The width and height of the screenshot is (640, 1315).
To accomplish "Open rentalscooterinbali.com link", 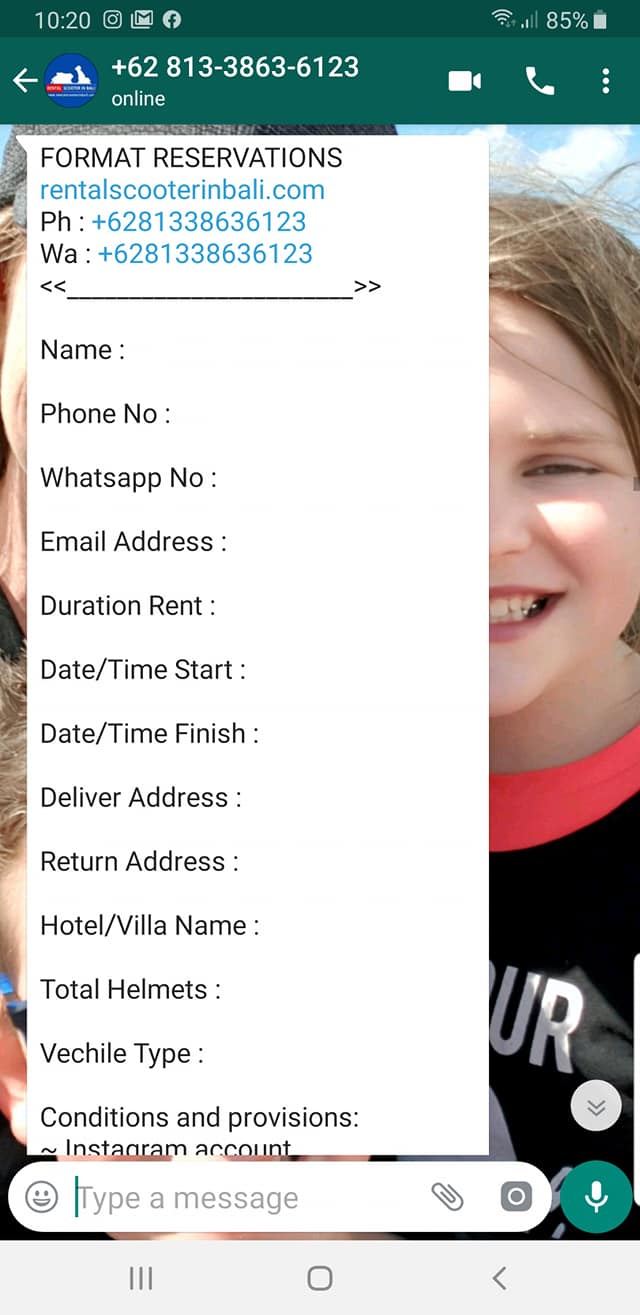I will (x=182, y=190).
